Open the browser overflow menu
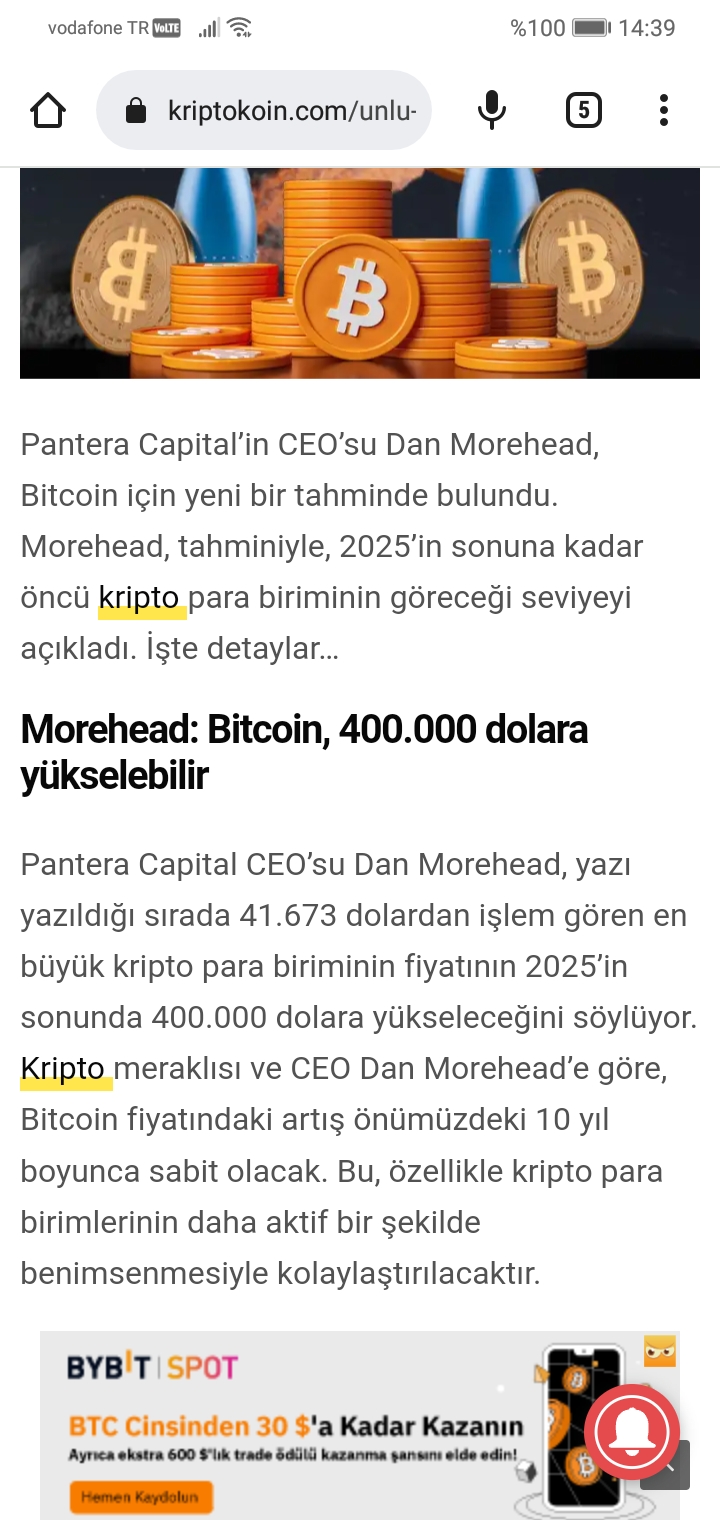Viewport: 720px width, 1520px height. click(x=663, y=110)
